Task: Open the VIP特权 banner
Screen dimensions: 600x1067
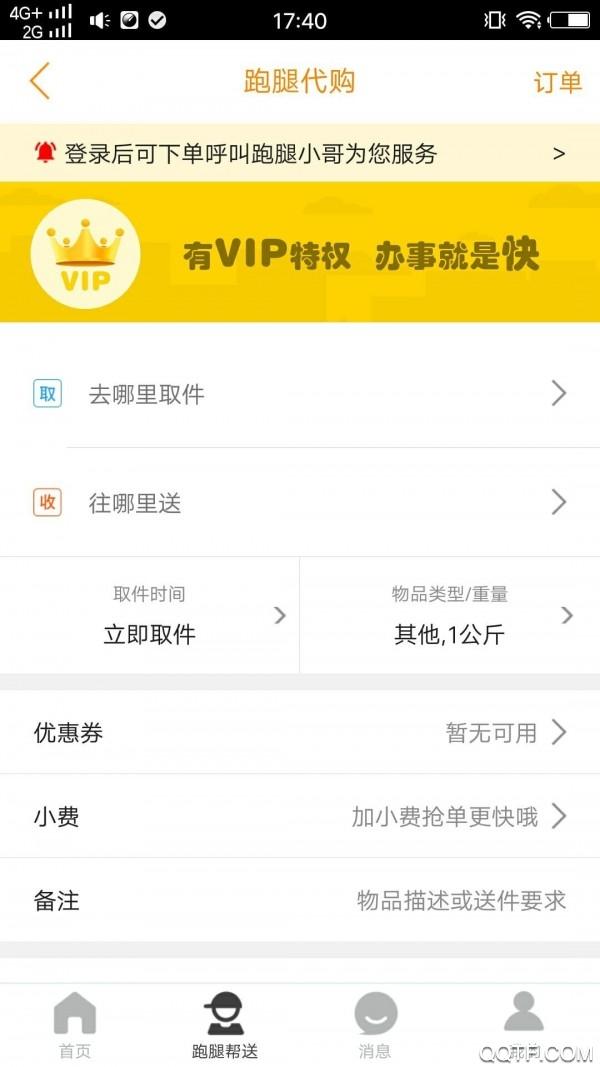Action: pos(300,253)
